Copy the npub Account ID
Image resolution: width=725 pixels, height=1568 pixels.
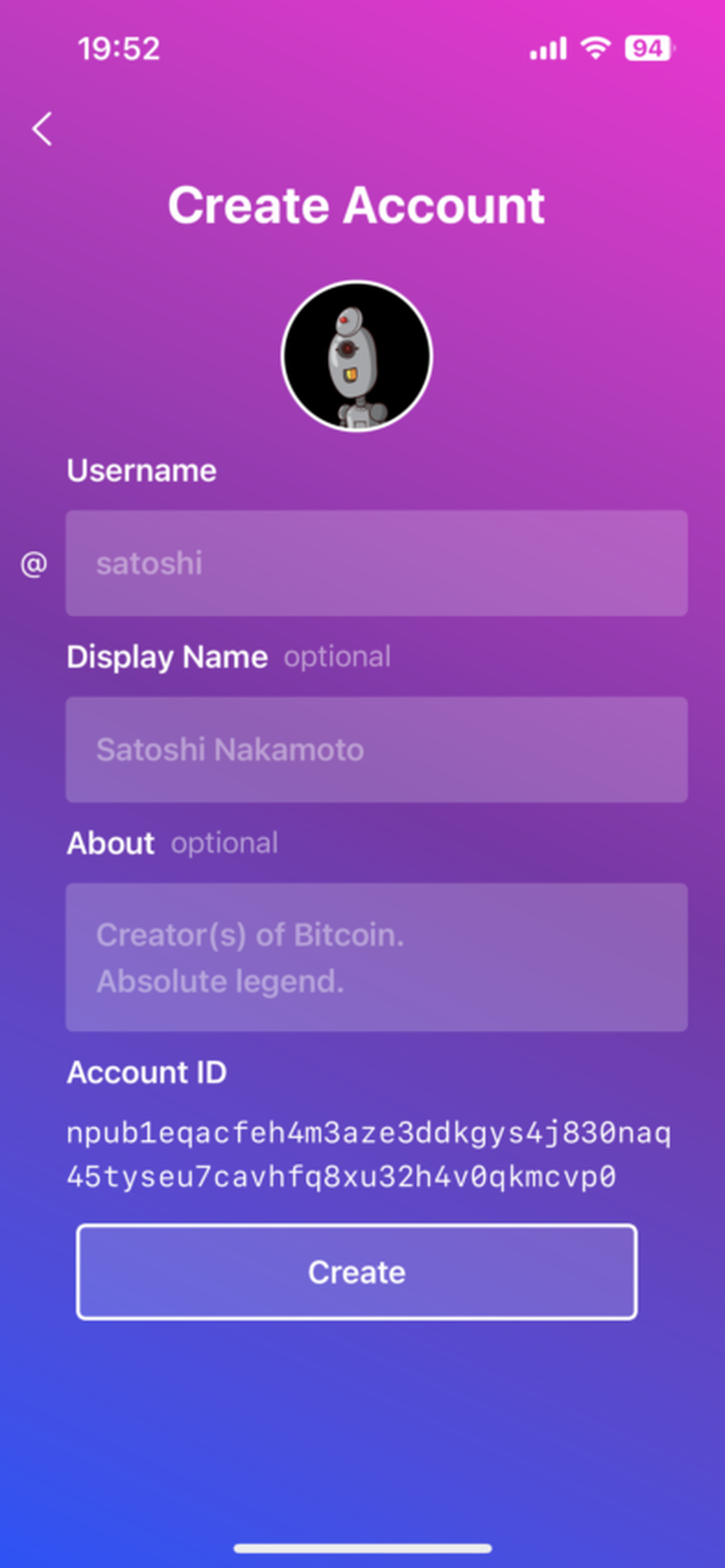tap(368, 1155)
